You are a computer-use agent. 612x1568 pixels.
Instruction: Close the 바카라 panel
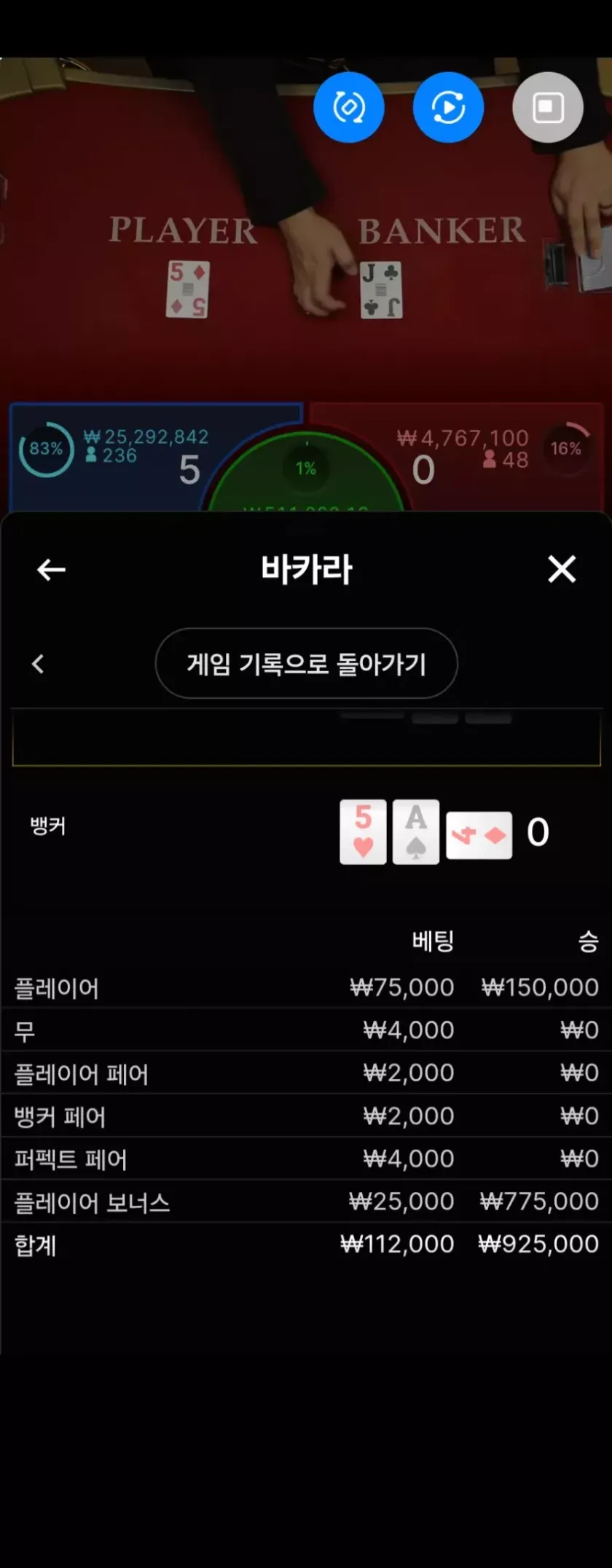click(562, 569)
